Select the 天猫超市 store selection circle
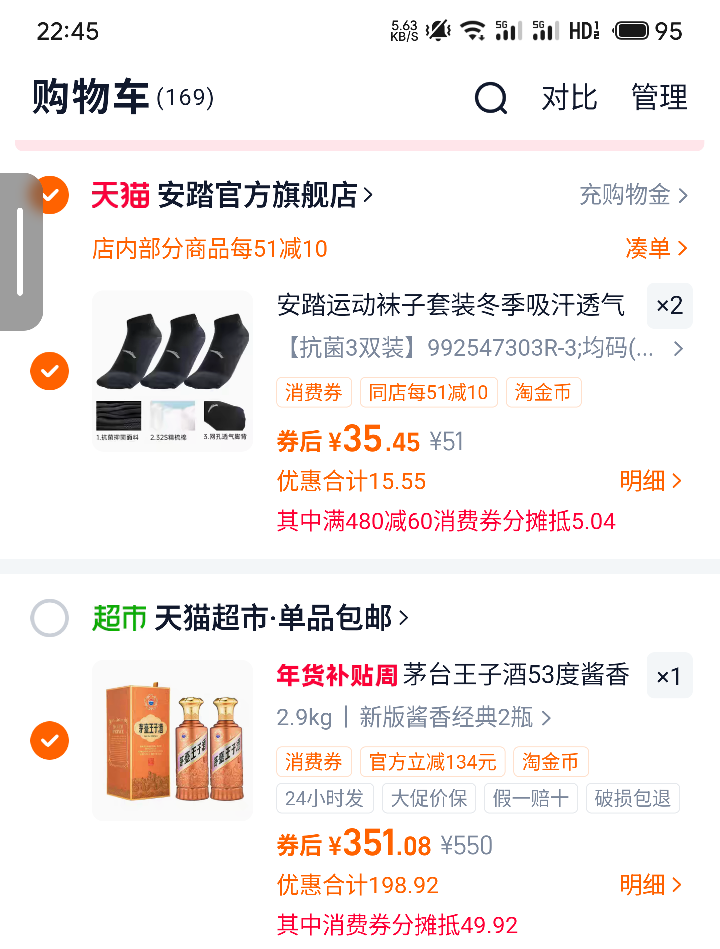 [49, 618]
